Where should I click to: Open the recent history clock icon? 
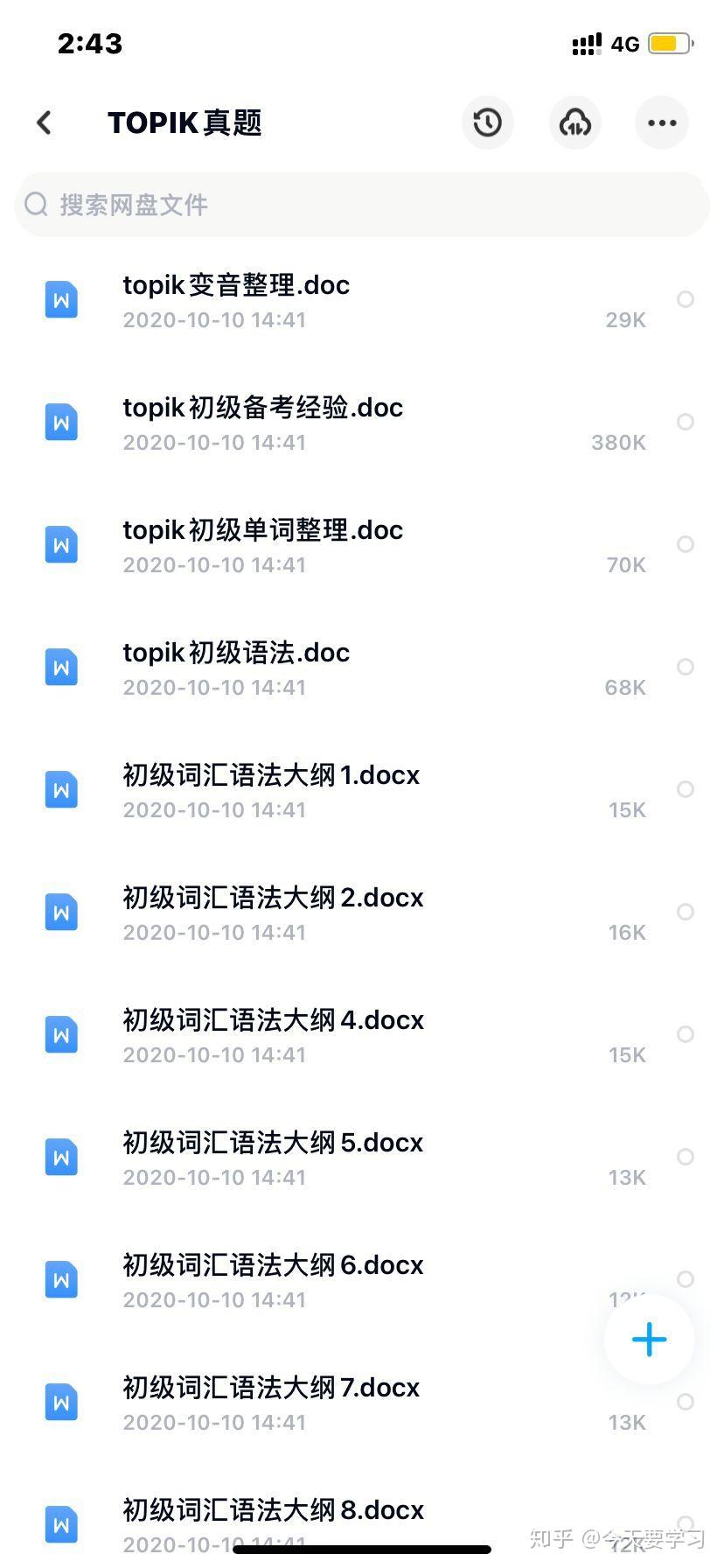(x=487, y=122)
